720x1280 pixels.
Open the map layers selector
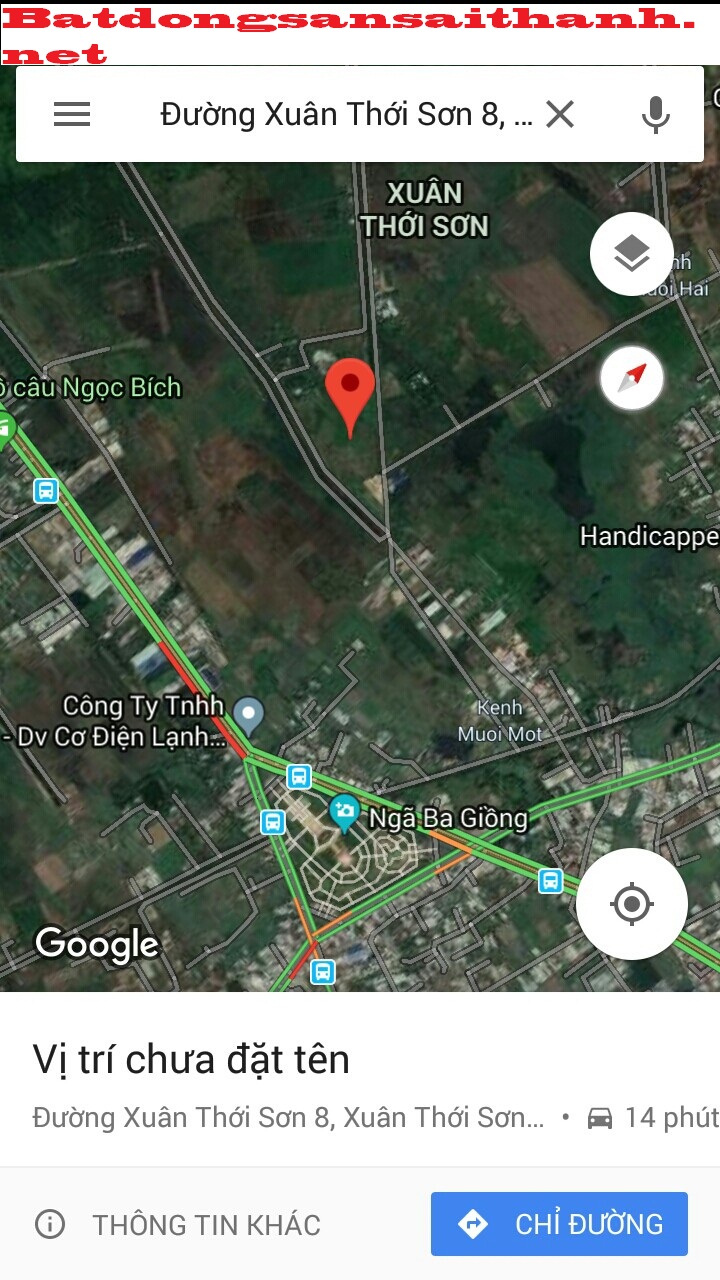(631, 254)
